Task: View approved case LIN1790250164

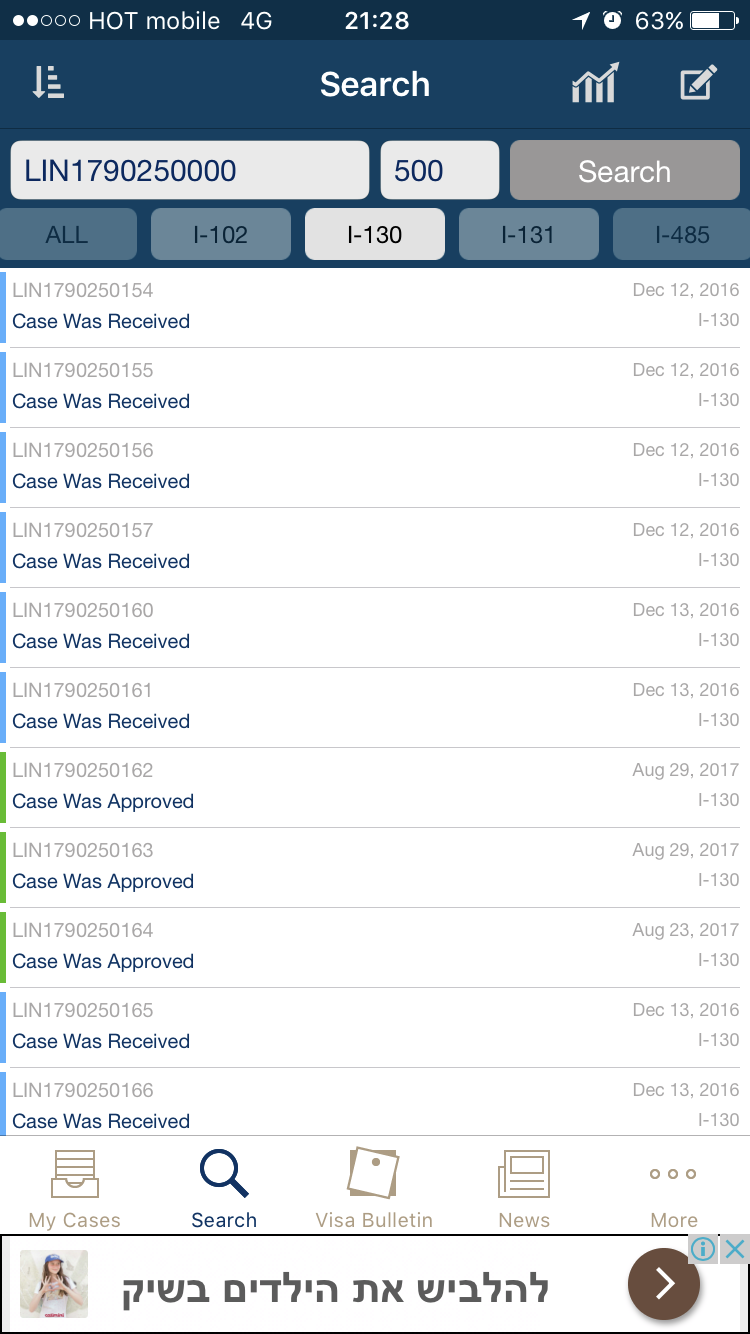Action: coord(375,948)
